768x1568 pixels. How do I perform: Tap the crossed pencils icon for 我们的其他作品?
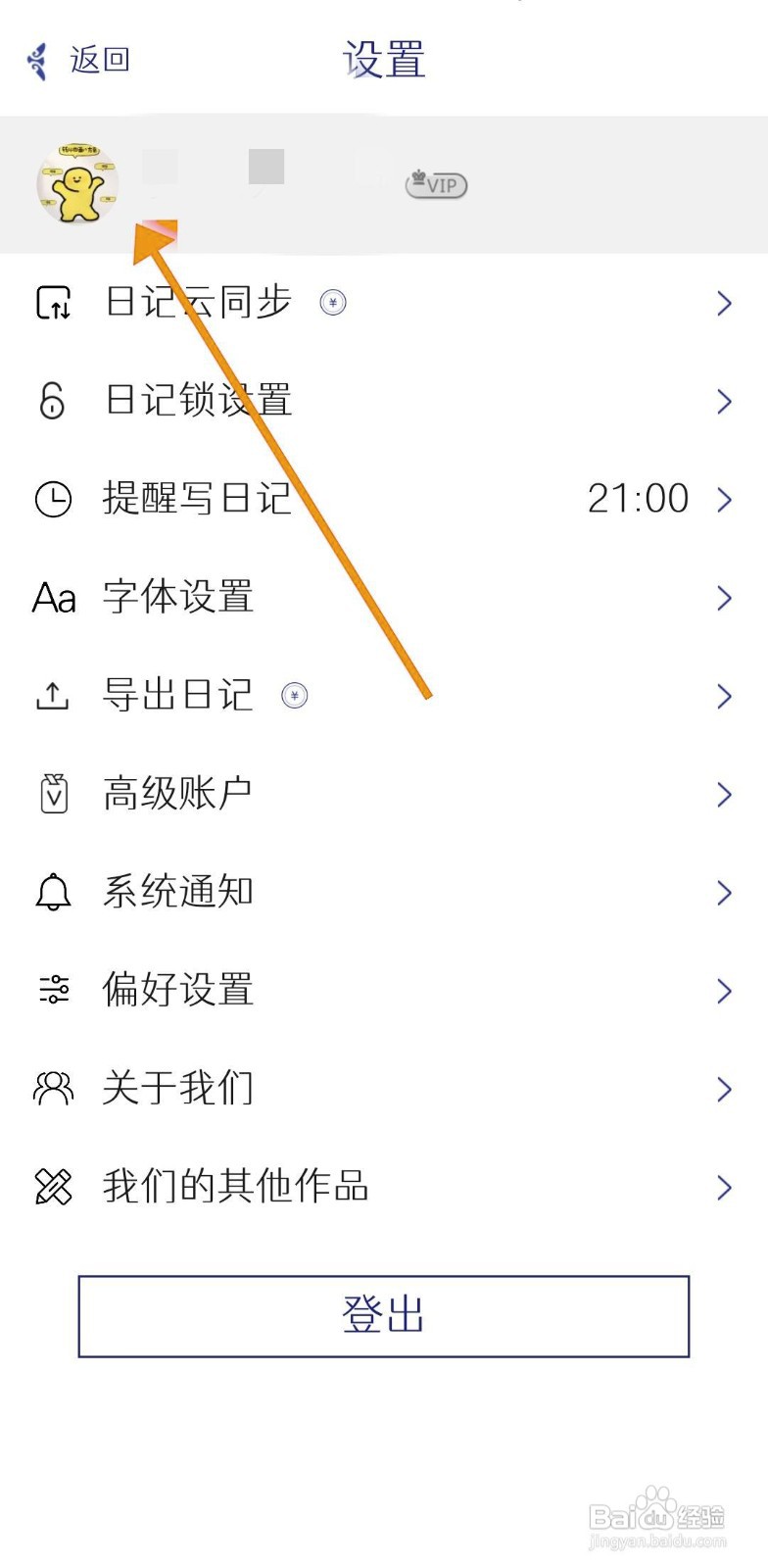coord(53,1188)
